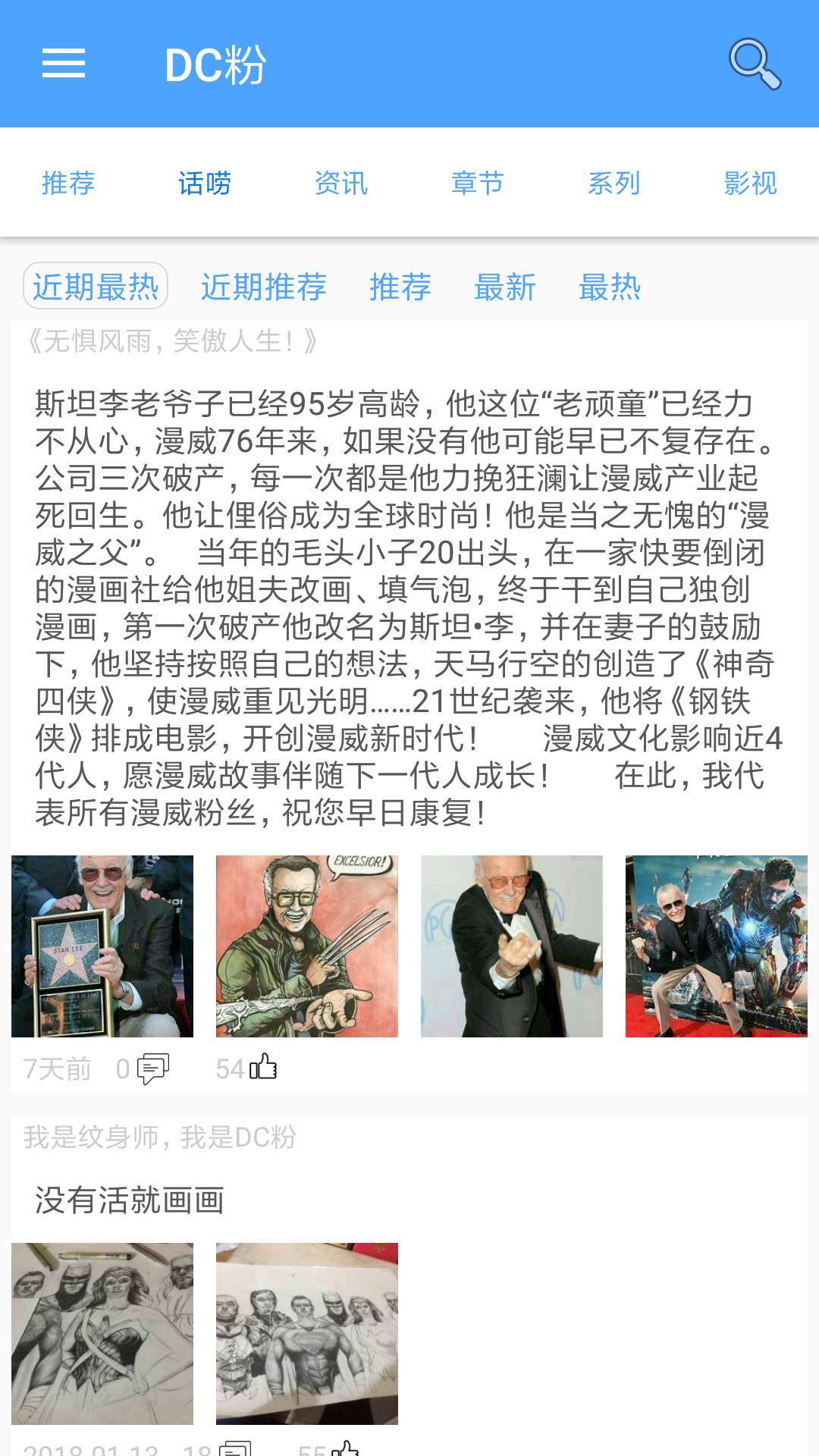
Task: View the Superman group sketch image
Action: (307, 1333)
